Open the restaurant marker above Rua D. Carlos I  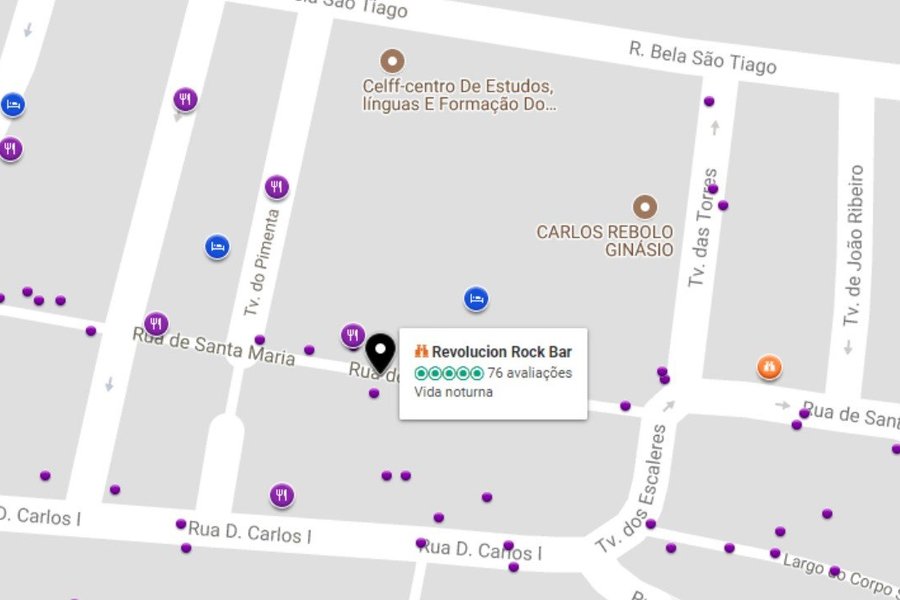click(282, 495)
